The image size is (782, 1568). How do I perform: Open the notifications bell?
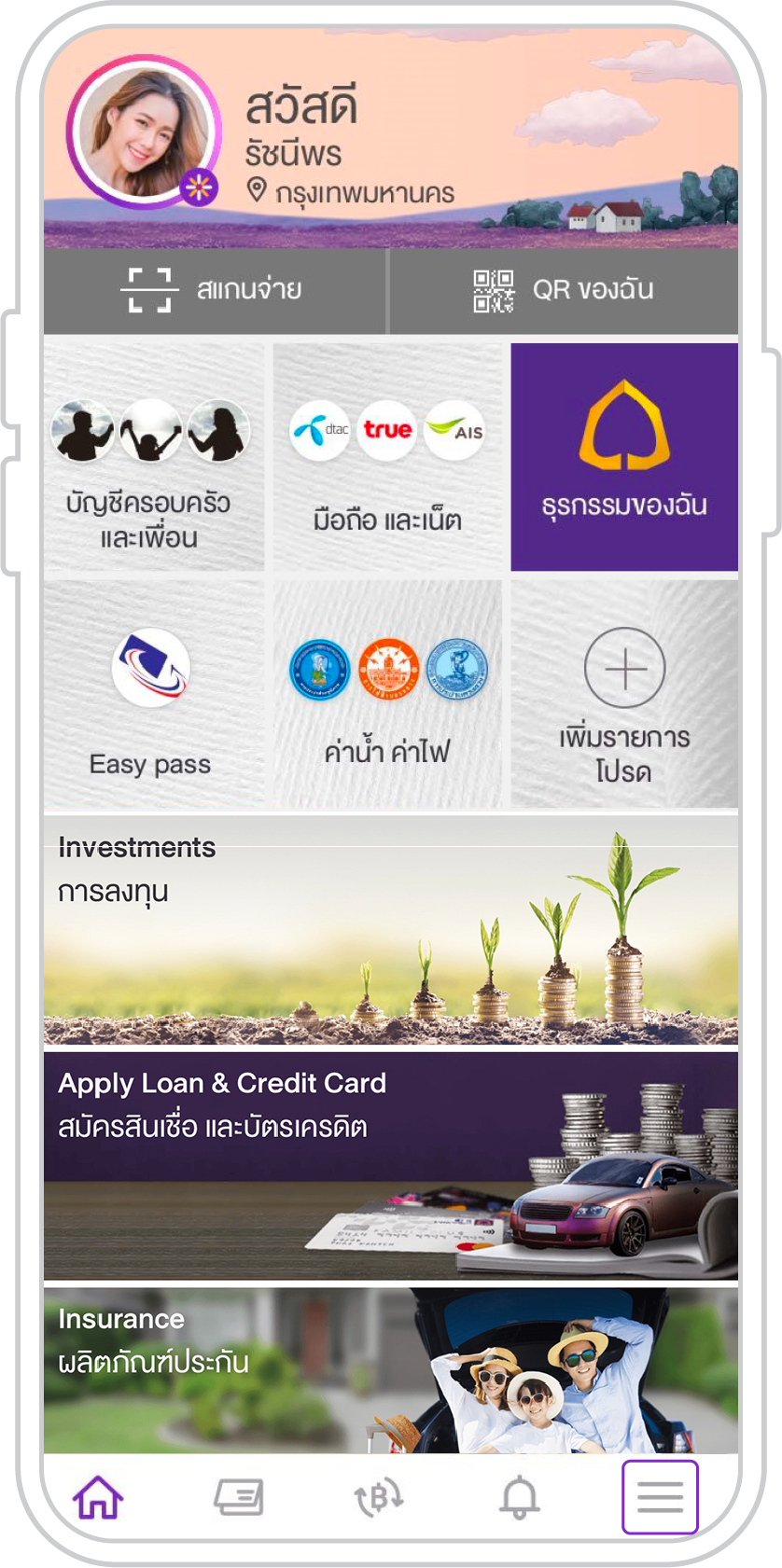click(x=520, y=1498)
